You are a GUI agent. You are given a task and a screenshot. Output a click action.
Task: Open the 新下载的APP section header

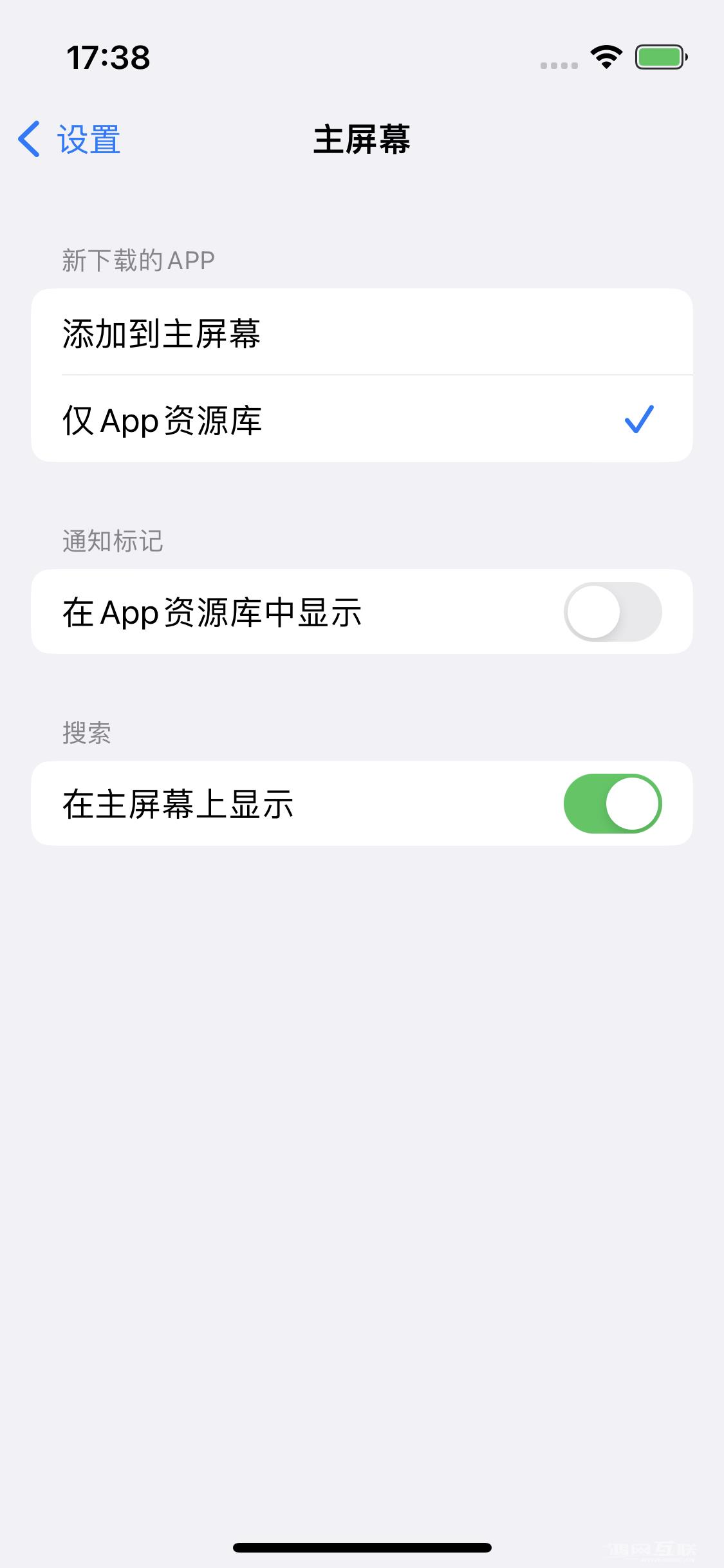tap(137, 259)
